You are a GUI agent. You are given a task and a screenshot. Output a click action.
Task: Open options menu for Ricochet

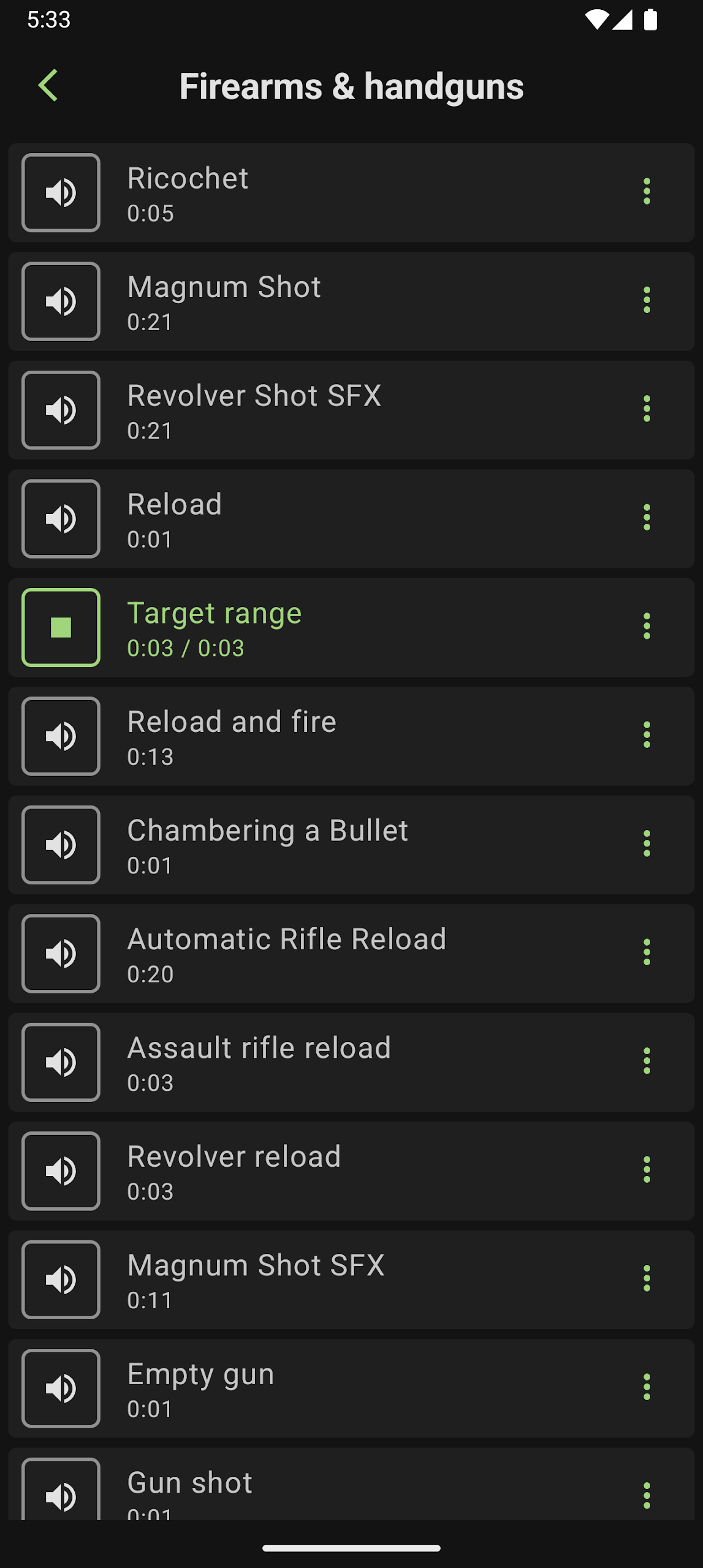tap(647, 192)
